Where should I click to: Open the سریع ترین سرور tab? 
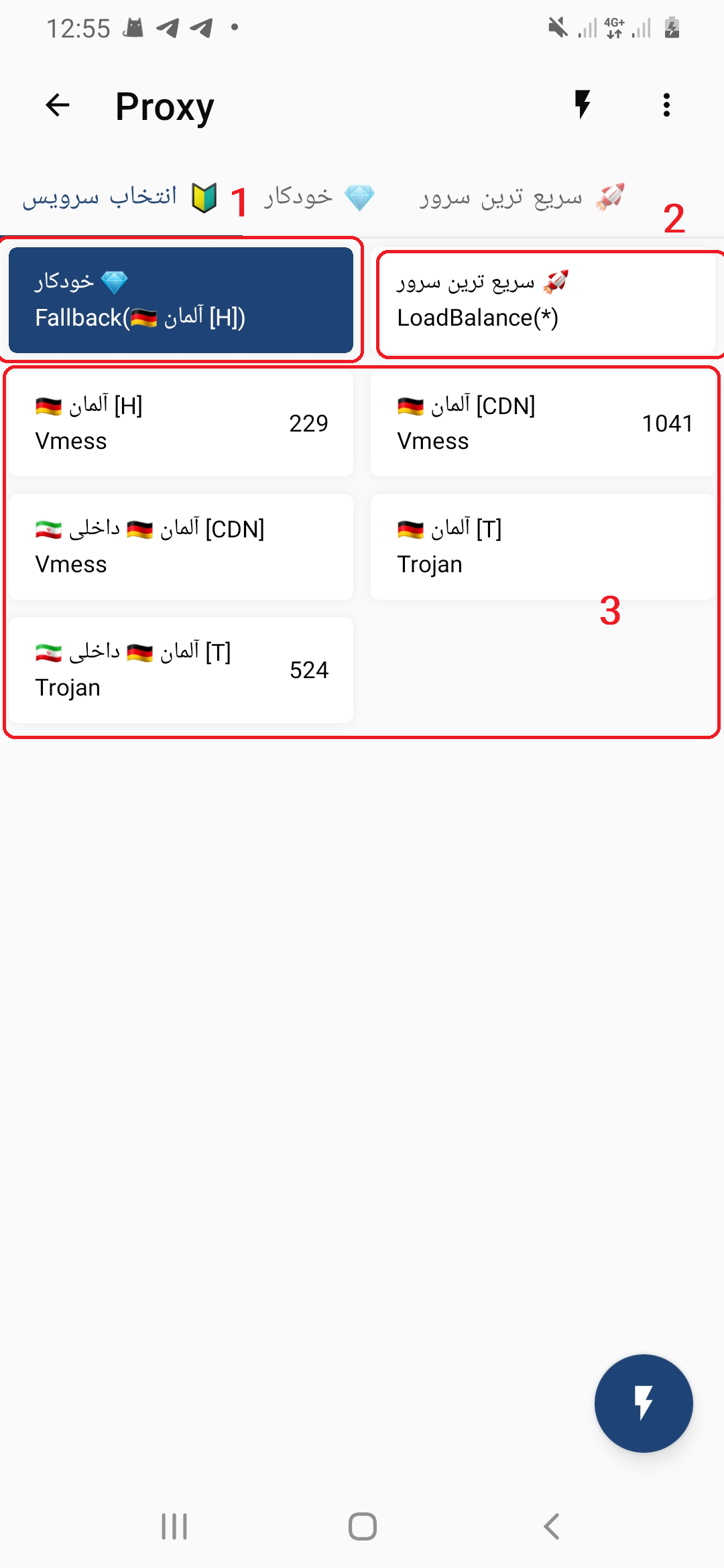(x=522, y=197)
